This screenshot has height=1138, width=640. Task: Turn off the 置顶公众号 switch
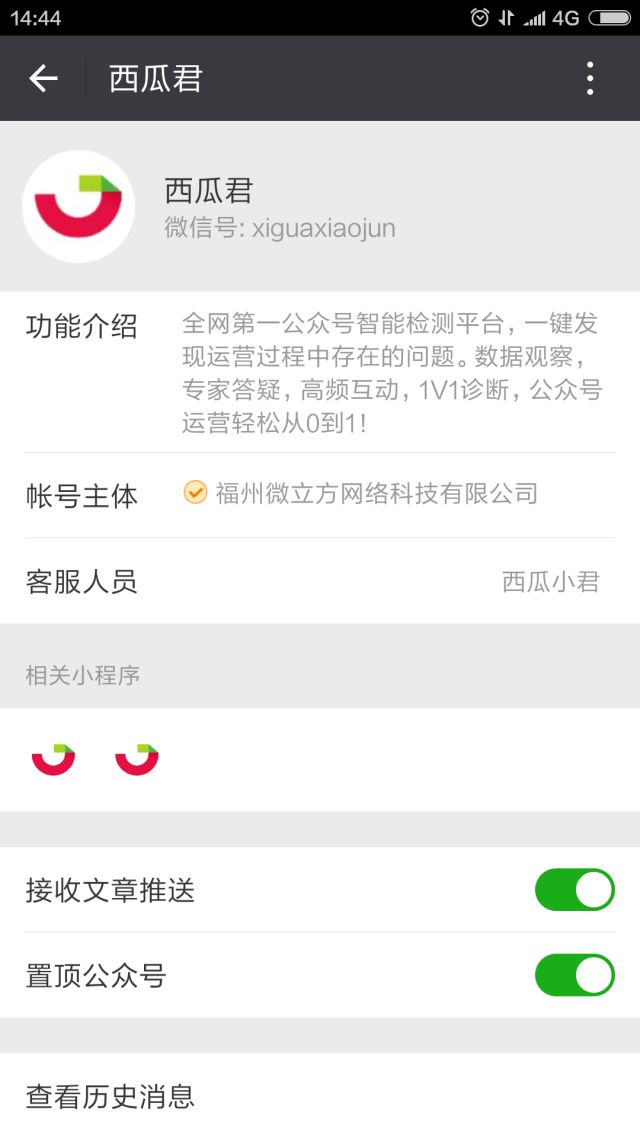(x=574, y=975)
